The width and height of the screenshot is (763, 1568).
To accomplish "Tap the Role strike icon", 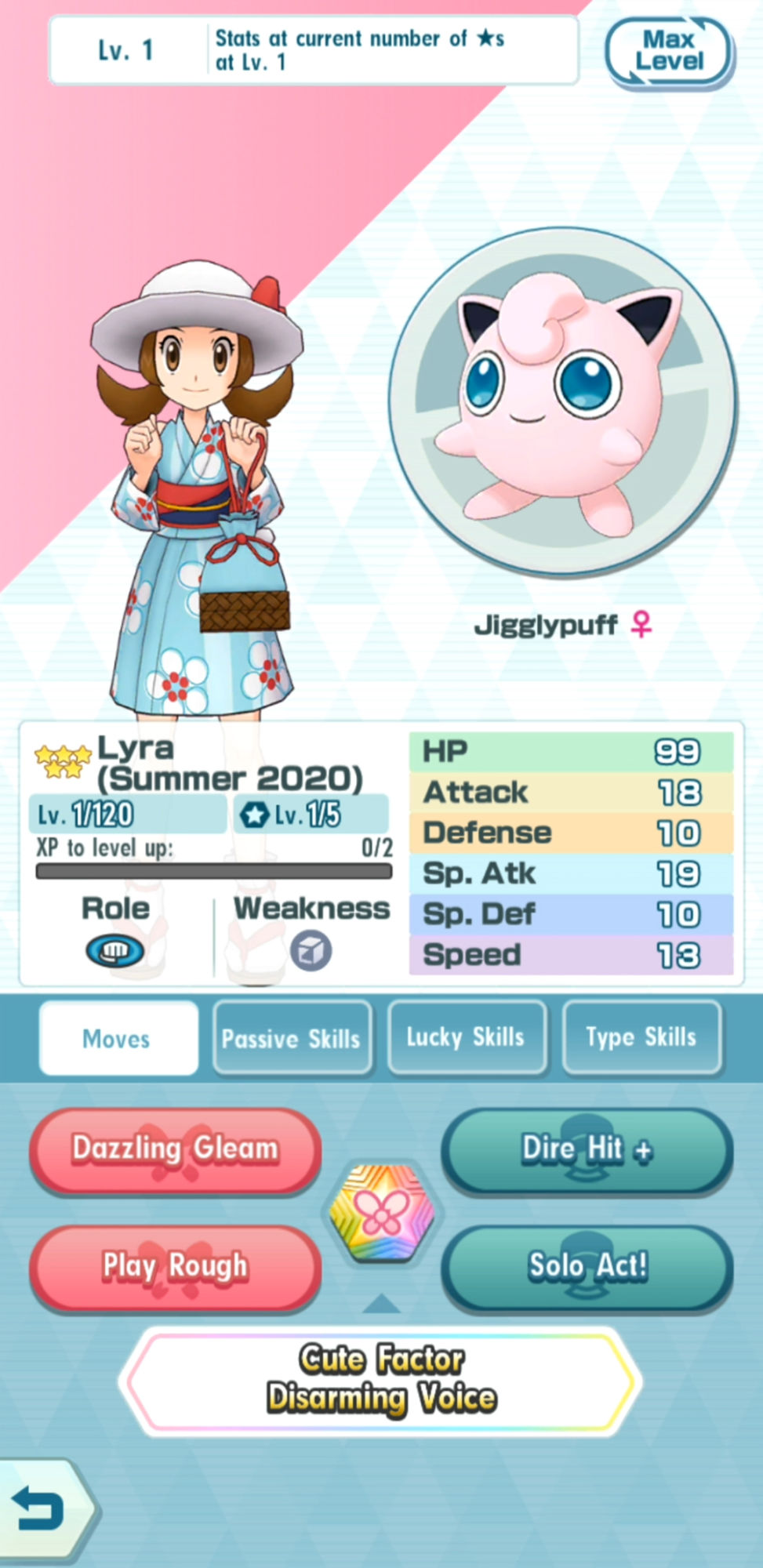I will (x=114, y=951).
